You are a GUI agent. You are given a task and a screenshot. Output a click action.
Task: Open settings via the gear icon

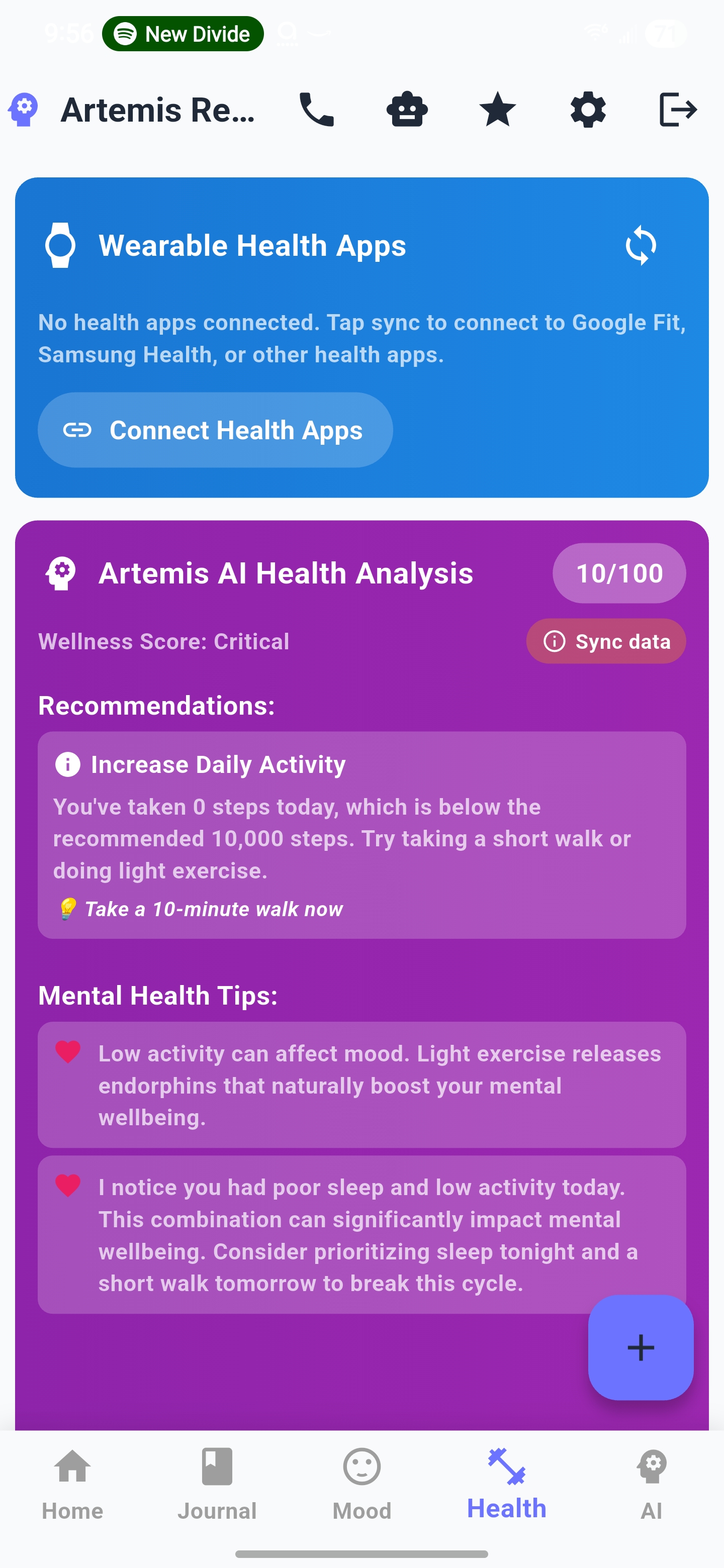[x=588, y=110]
